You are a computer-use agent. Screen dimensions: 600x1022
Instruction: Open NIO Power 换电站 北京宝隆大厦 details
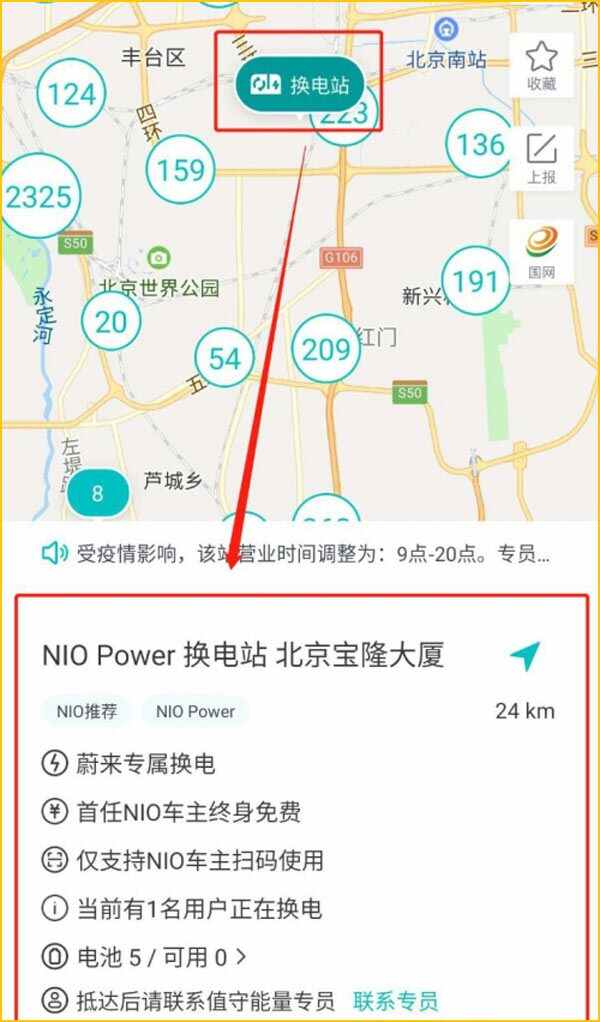point(243,655)
